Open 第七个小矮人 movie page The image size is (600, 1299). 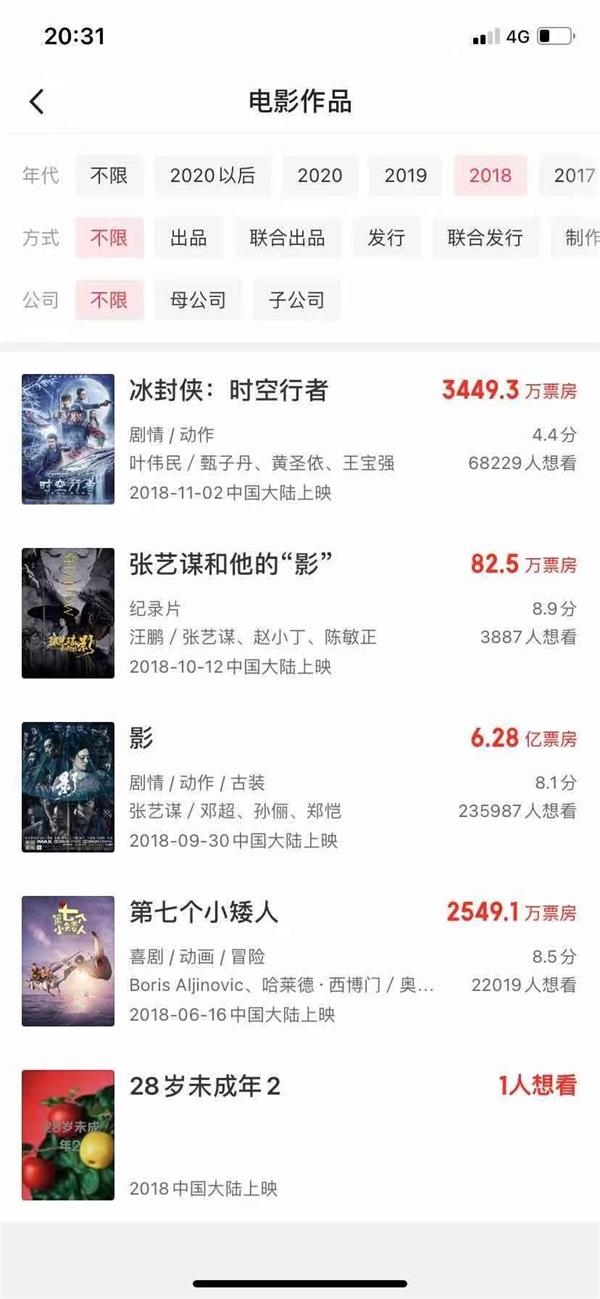300,960
